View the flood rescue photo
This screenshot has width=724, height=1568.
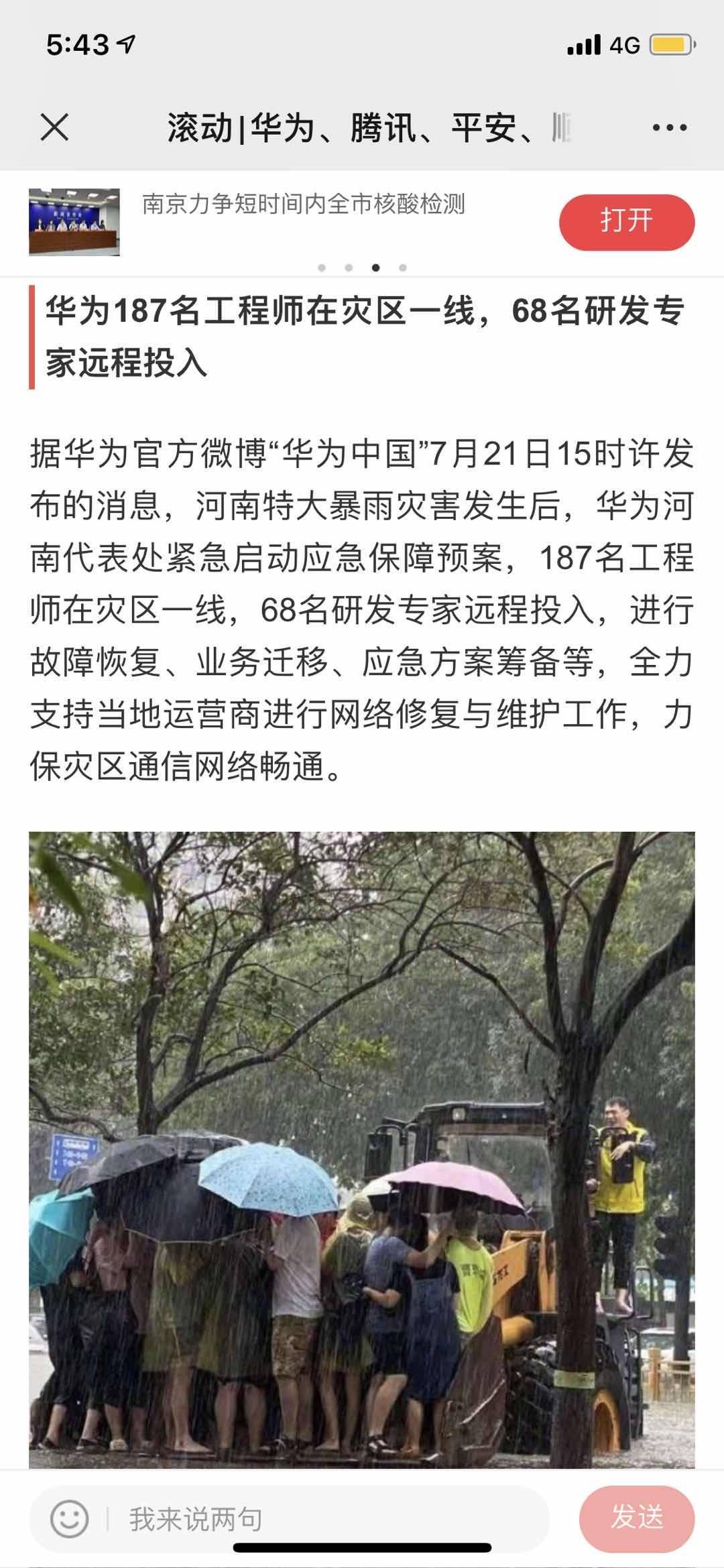click(362, 1146)
